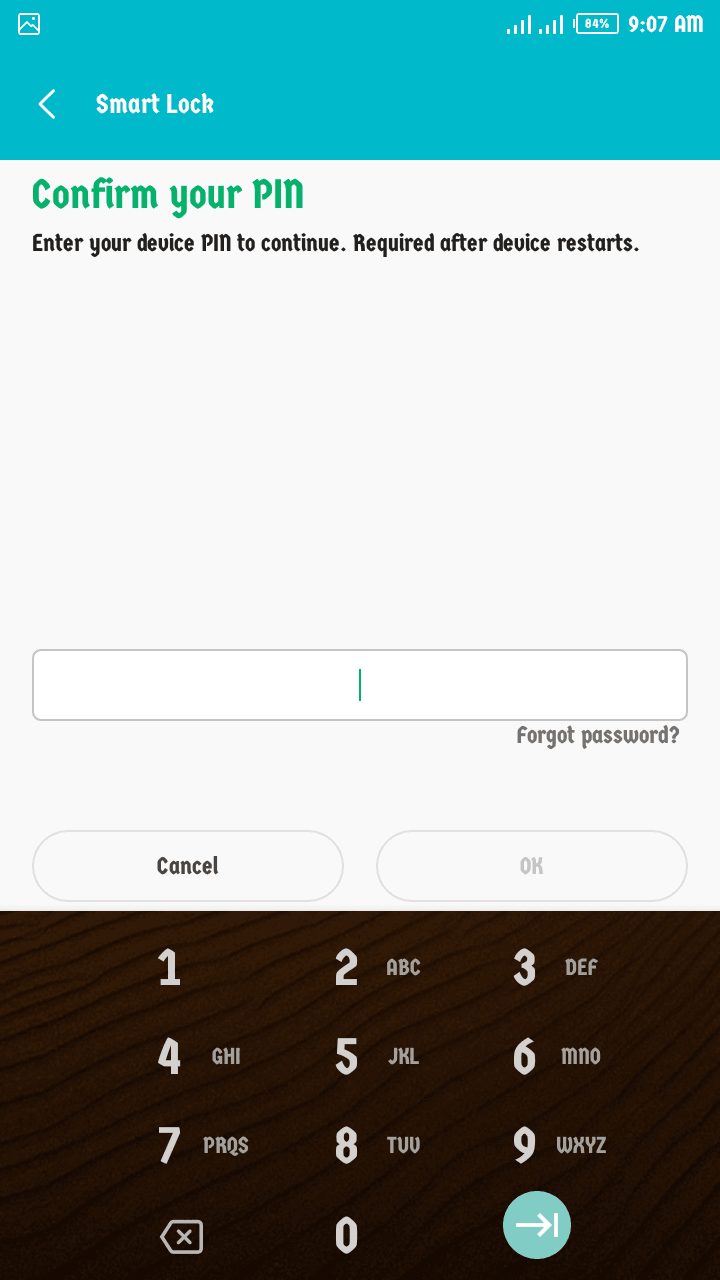Focus the PIN entry field

click(x=360, y=685)
